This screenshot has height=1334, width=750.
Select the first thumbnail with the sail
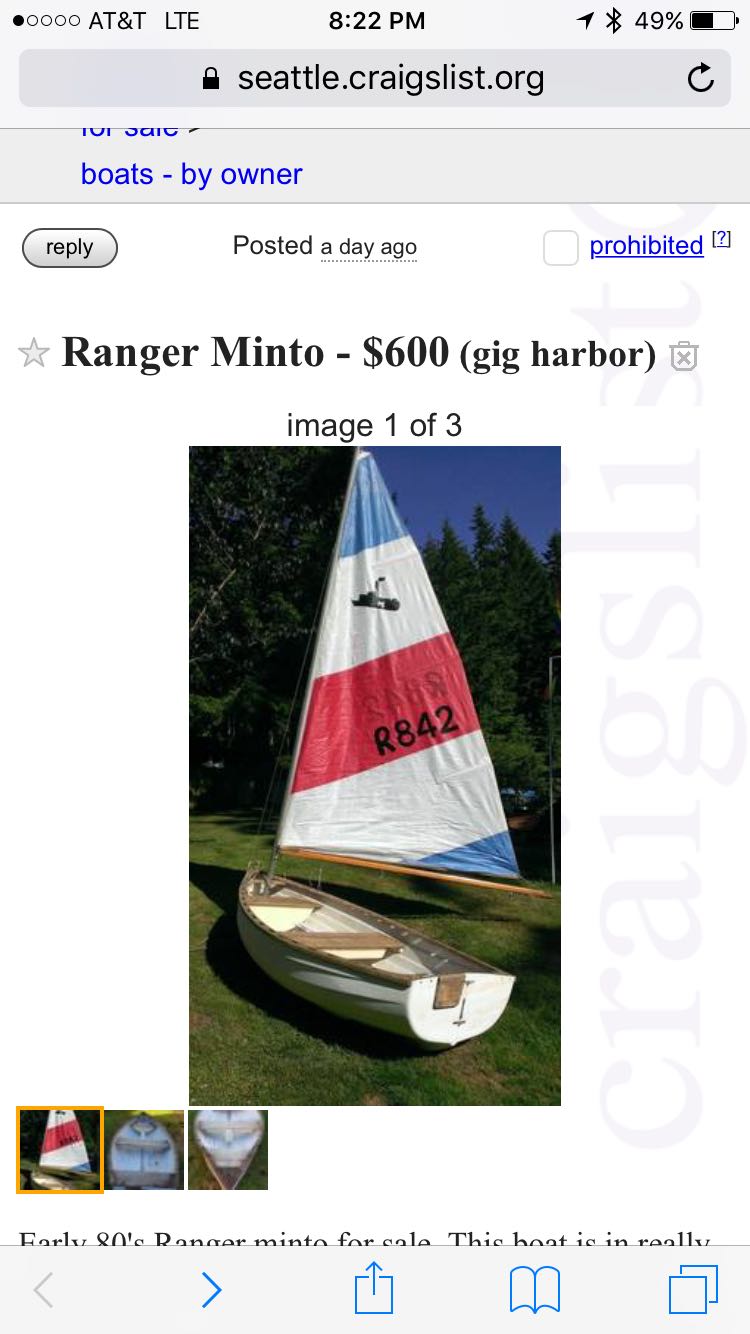tap(60, 1150)
